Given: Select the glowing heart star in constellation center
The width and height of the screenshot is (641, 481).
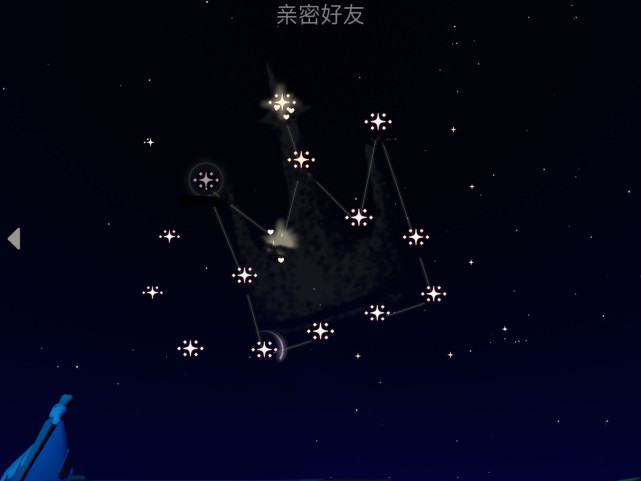Looking at the screenshot, I should pos(280,238).
